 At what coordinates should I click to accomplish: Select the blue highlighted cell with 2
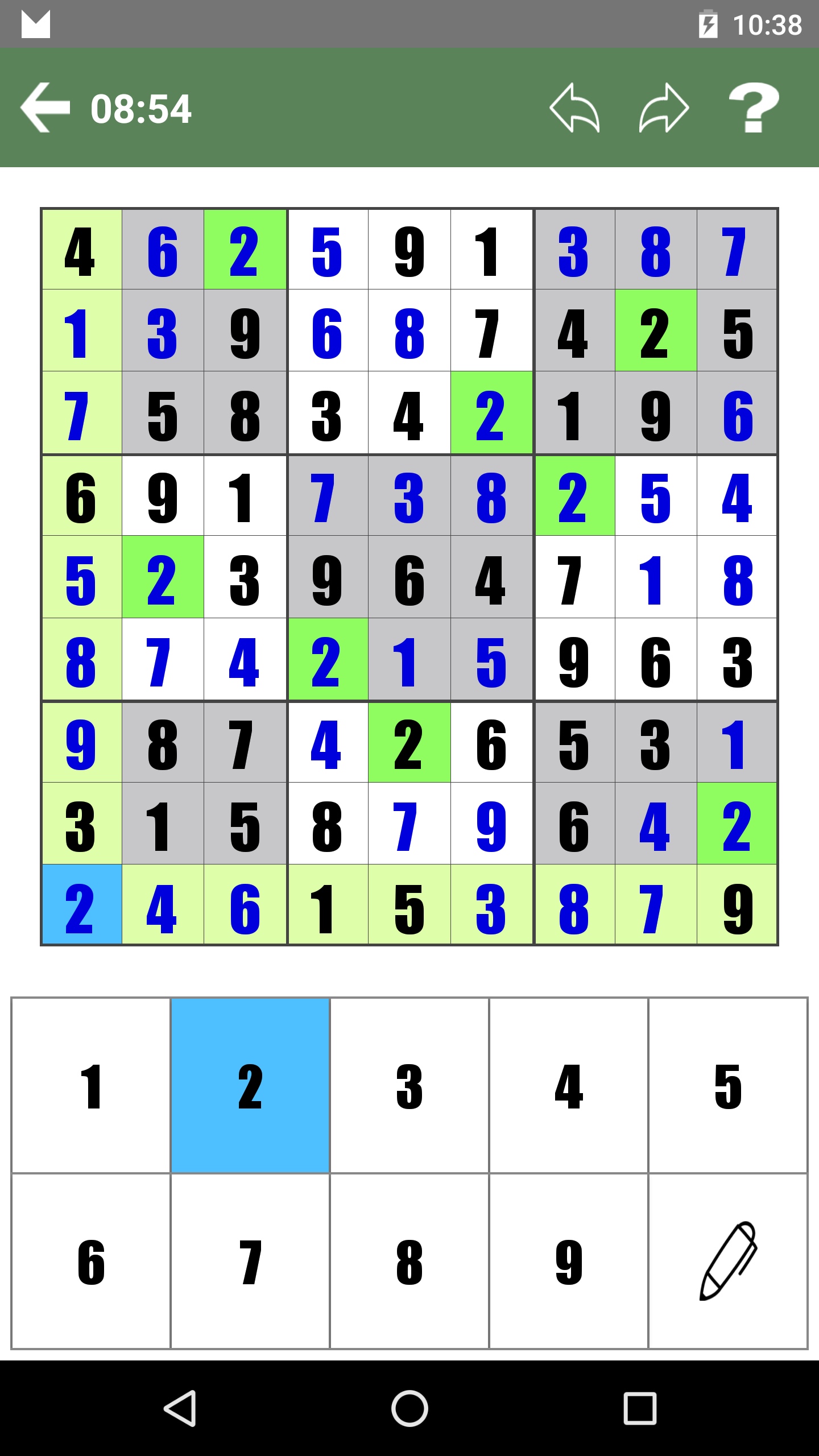82,905
